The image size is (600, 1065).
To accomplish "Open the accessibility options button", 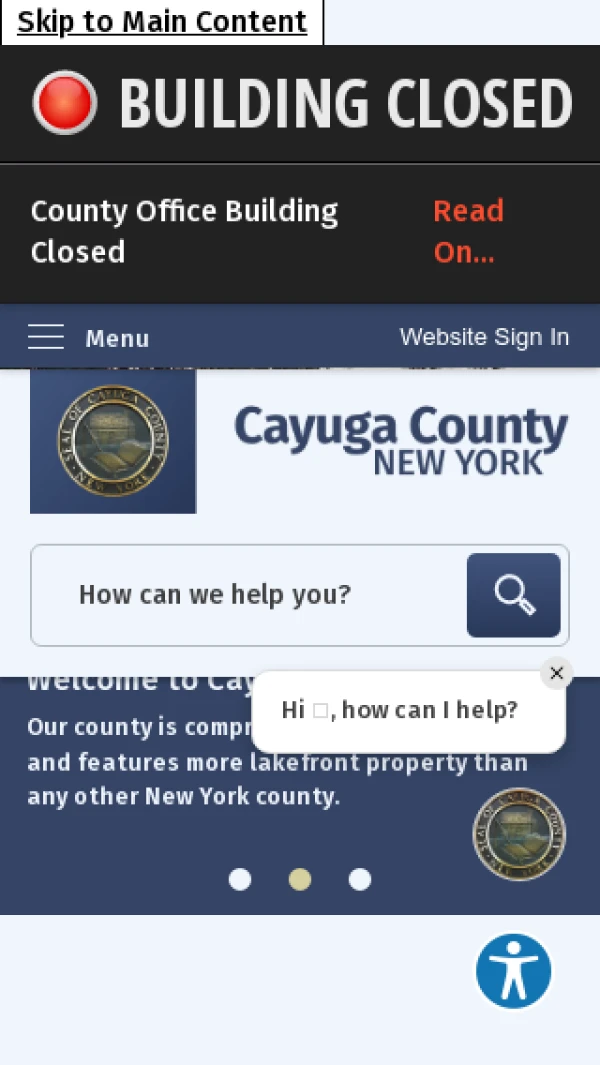I will click(514, 971).
